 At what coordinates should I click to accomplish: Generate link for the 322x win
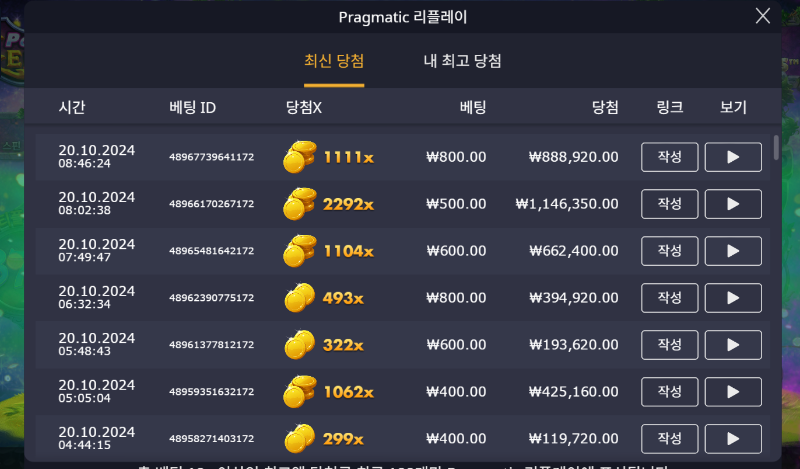[669, 345]
